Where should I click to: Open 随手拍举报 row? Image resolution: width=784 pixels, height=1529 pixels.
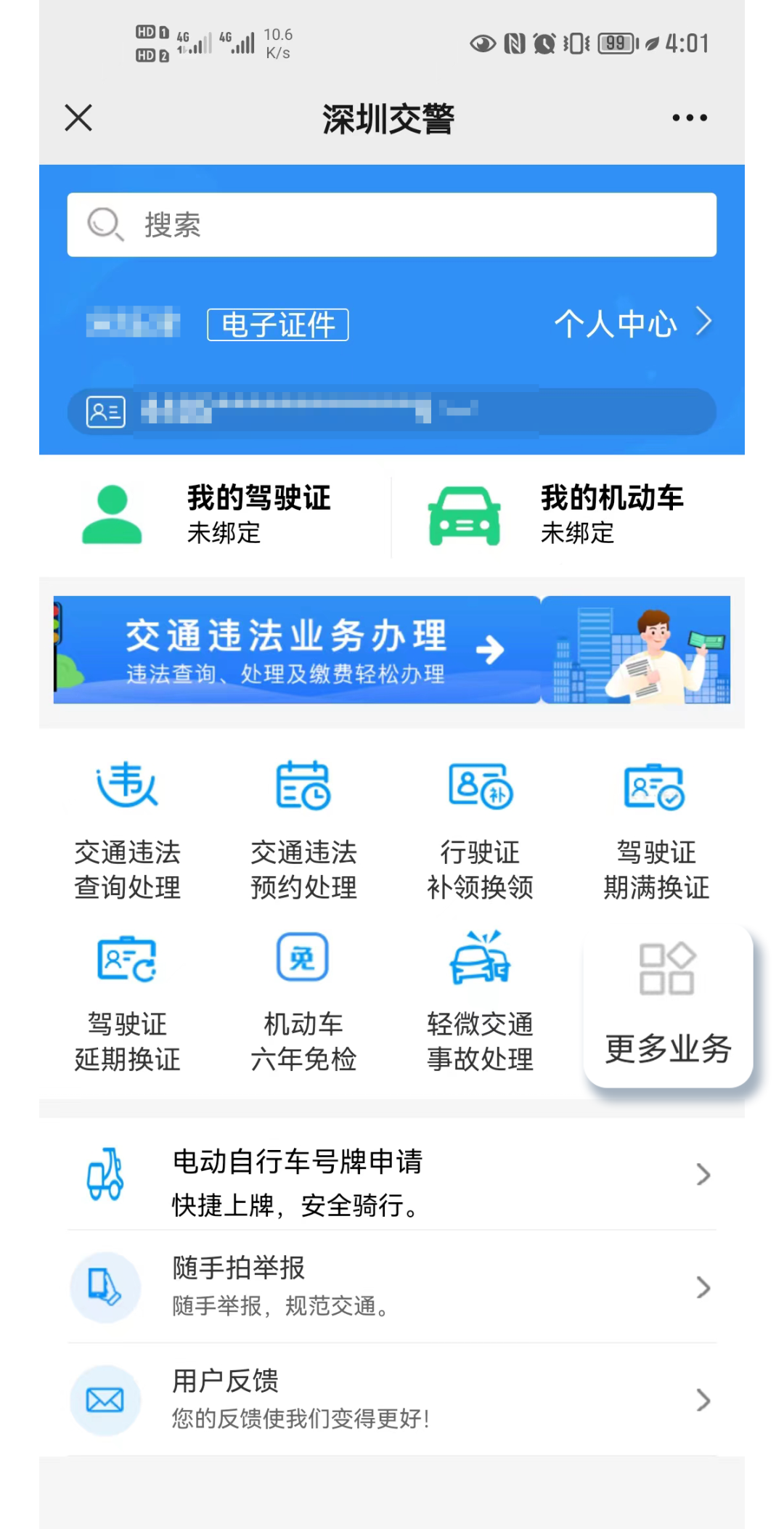(392, 1287)
